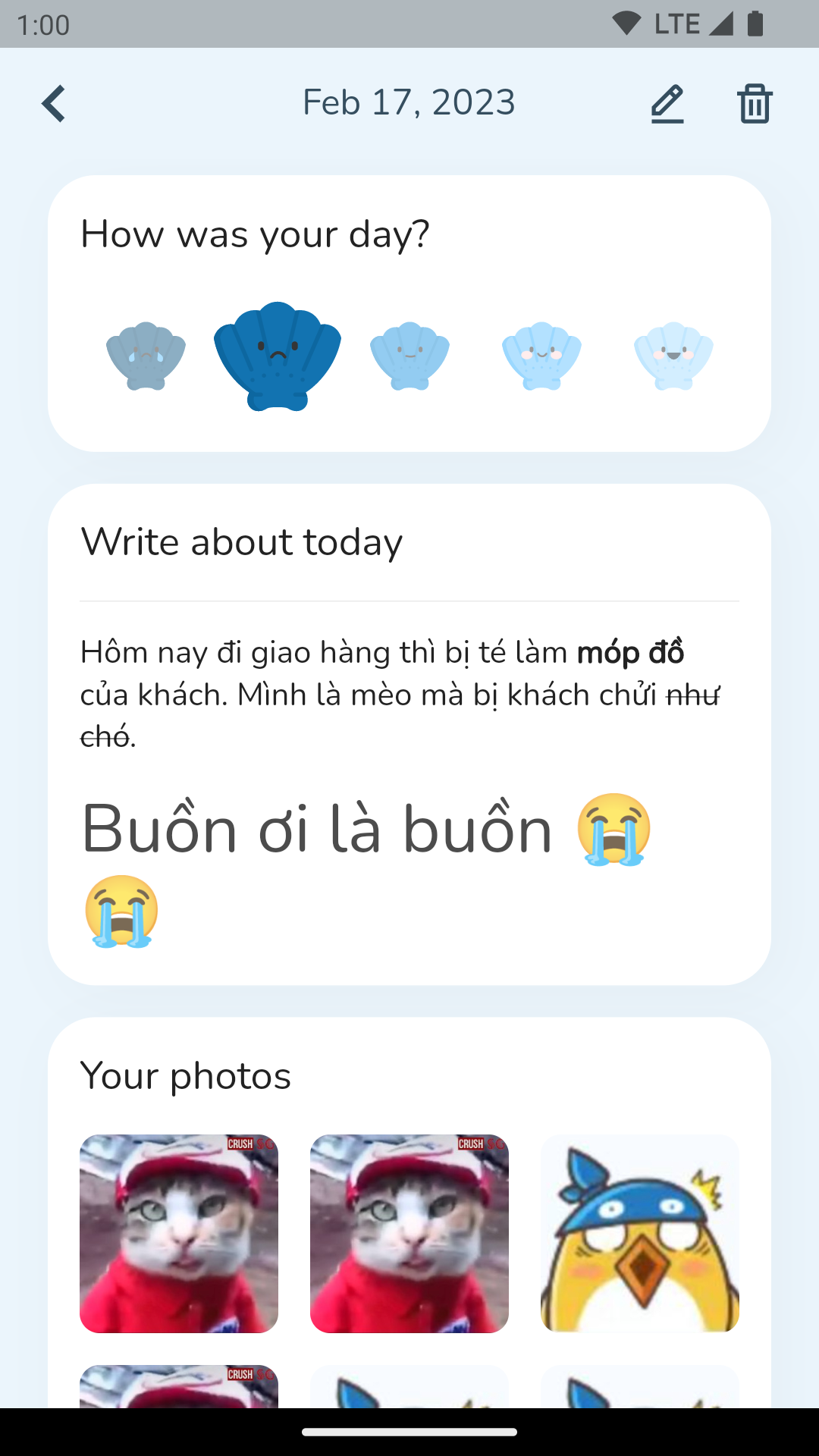Select the sad dark blue shell mood
This screenshot has height=1456, width=819.
click(278, 356)
